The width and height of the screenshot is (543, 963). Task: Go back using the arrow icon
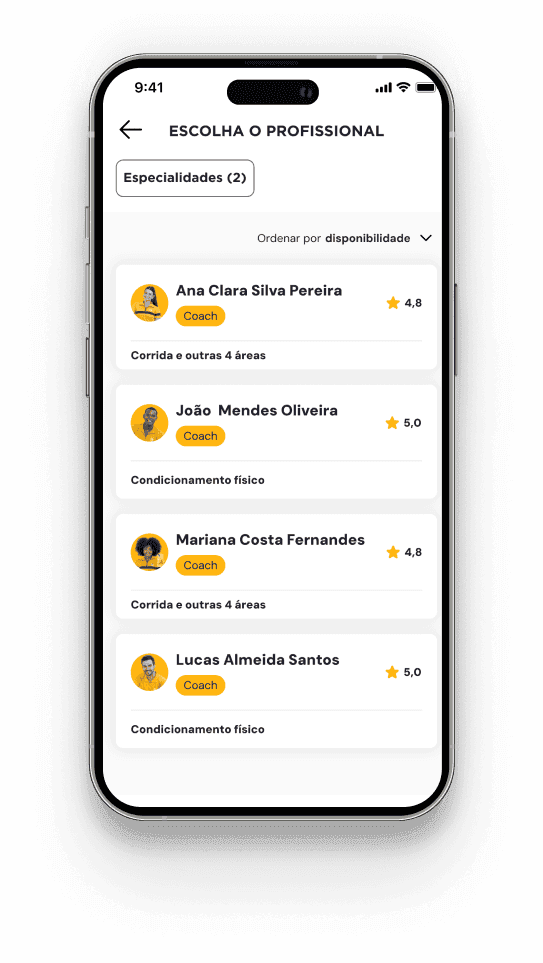click(x=130, y=130)
